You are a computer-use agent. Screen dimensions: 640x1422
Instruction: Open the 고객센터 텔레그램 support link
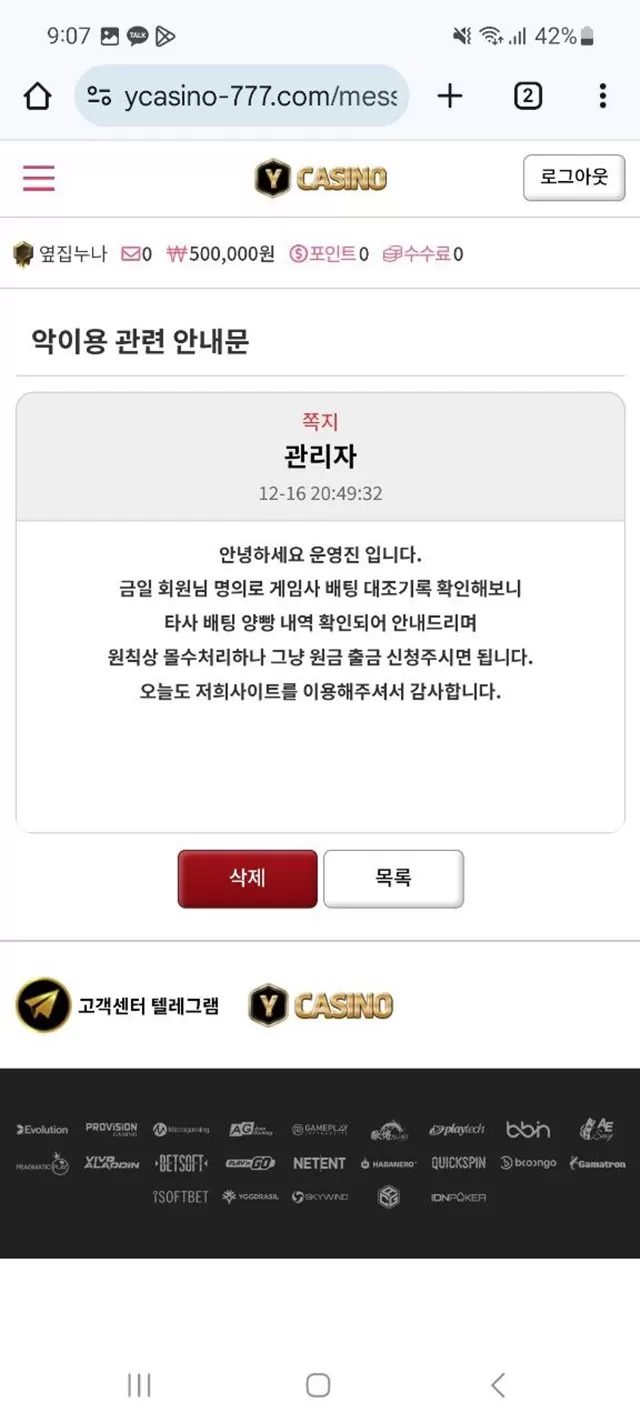point(118,1005)
